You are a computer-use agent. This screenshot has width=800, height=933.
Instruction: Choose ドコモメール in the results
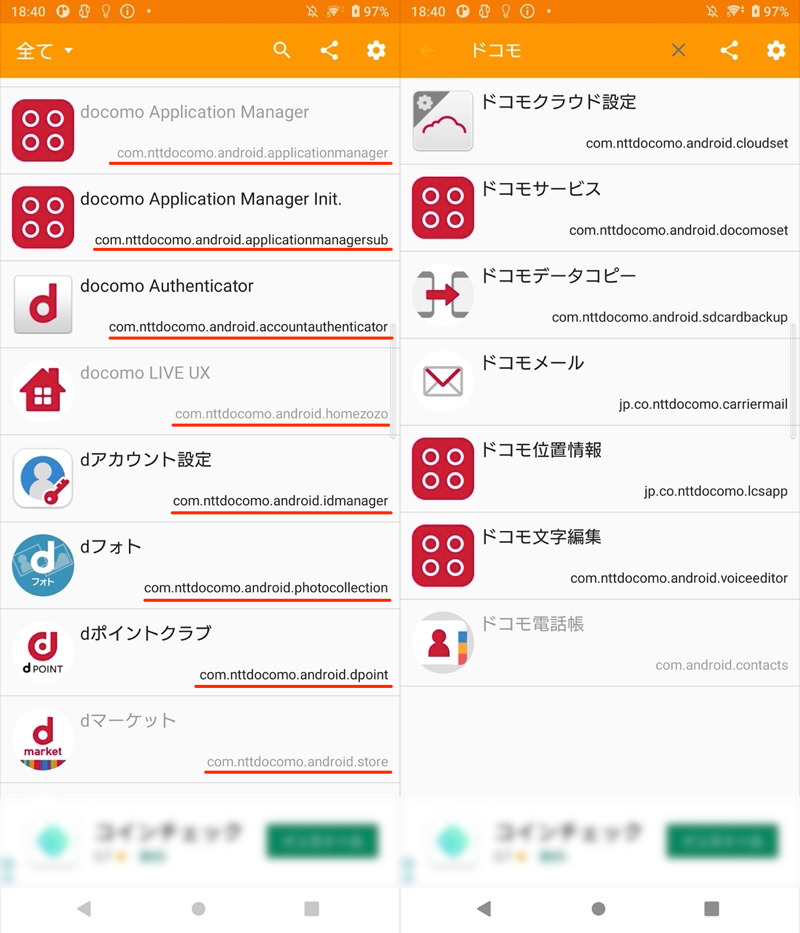600,382
